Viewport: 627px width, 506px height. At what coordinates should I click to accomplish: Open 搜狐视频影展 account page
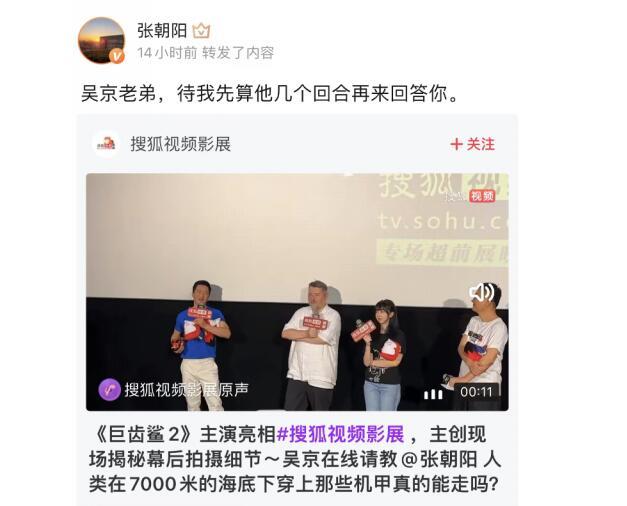[x=180, y=144]
